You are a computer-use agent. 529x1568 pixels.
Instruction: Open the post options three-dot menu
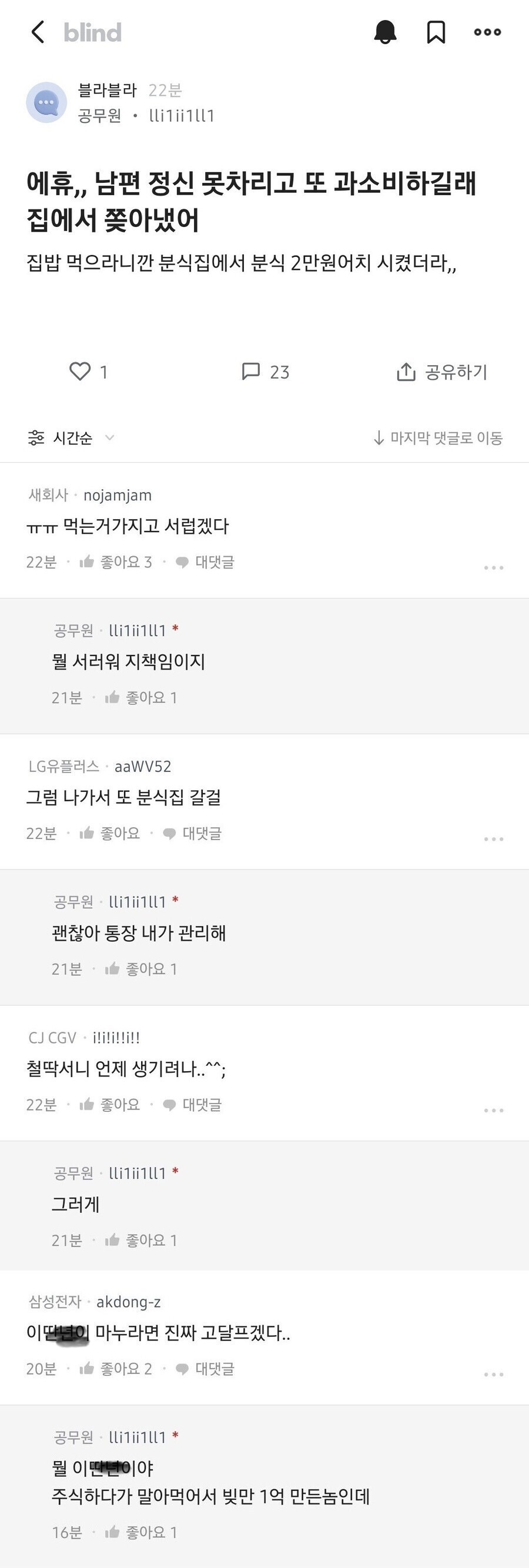[x=487, y=32]
